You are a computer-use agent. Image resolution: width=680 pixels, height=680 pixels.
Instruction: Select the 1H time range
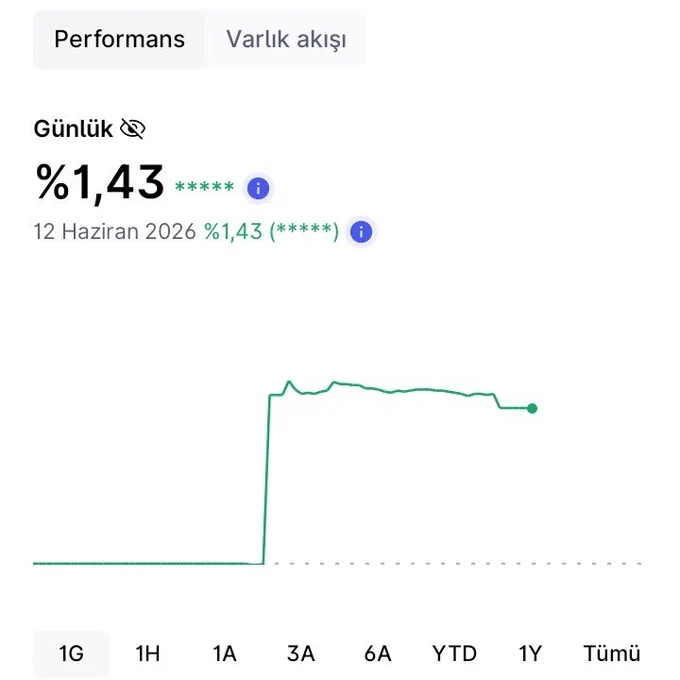pyautogui.click(x=147, y=653)
